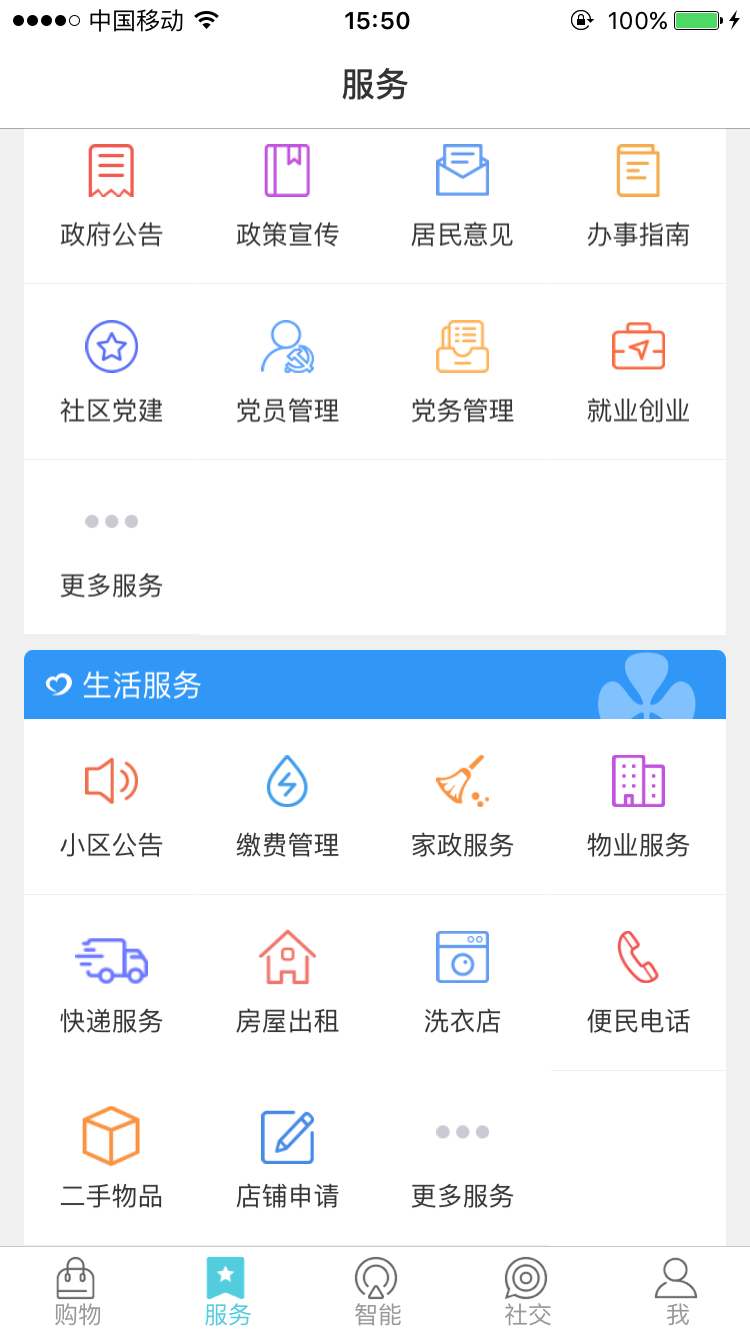The height and width of the screenshot is (1334, 750).
Task: Open 党员管理 member management
Action: click(287, 372)
